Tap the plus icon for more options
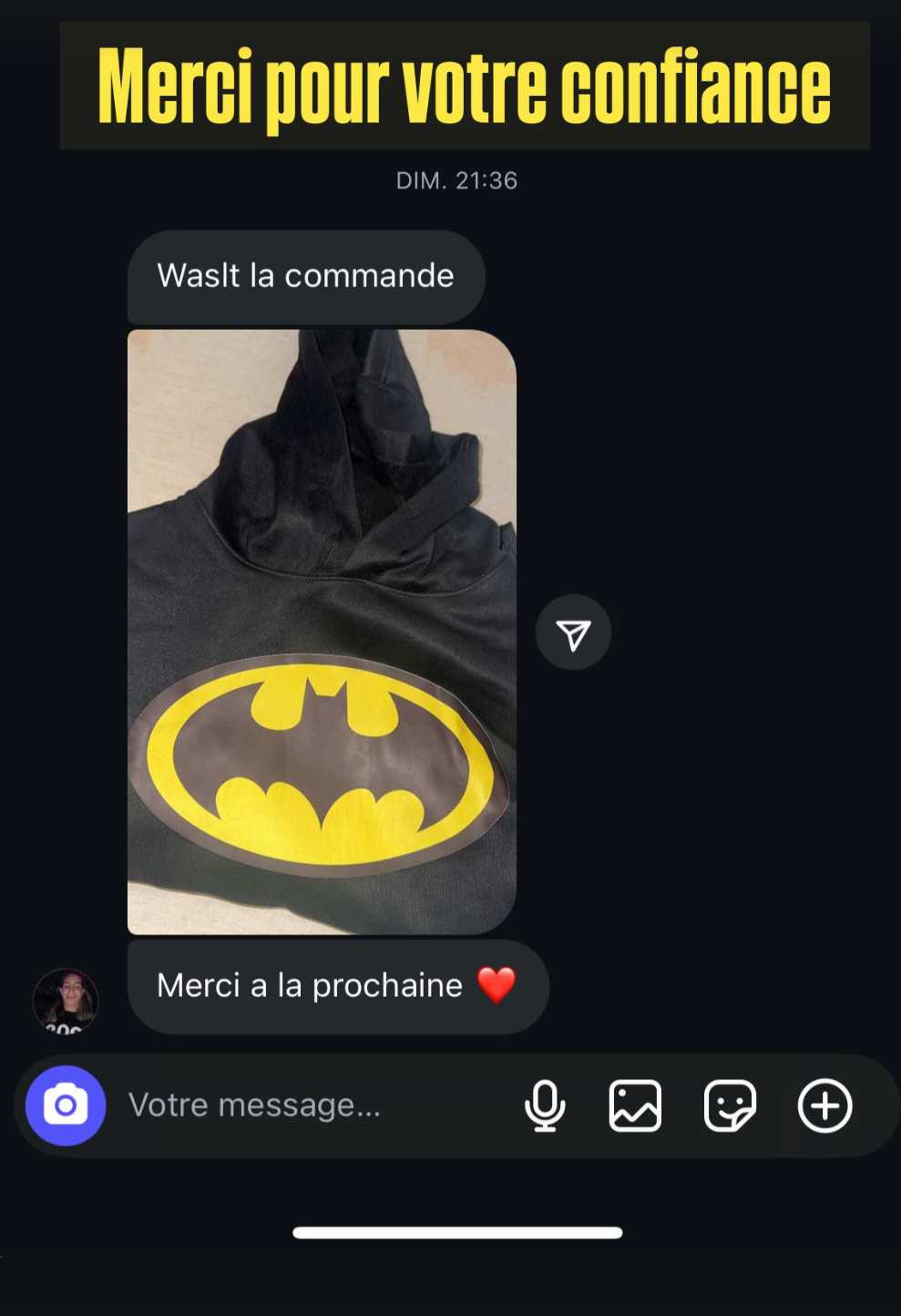 tap(824, 1105)
